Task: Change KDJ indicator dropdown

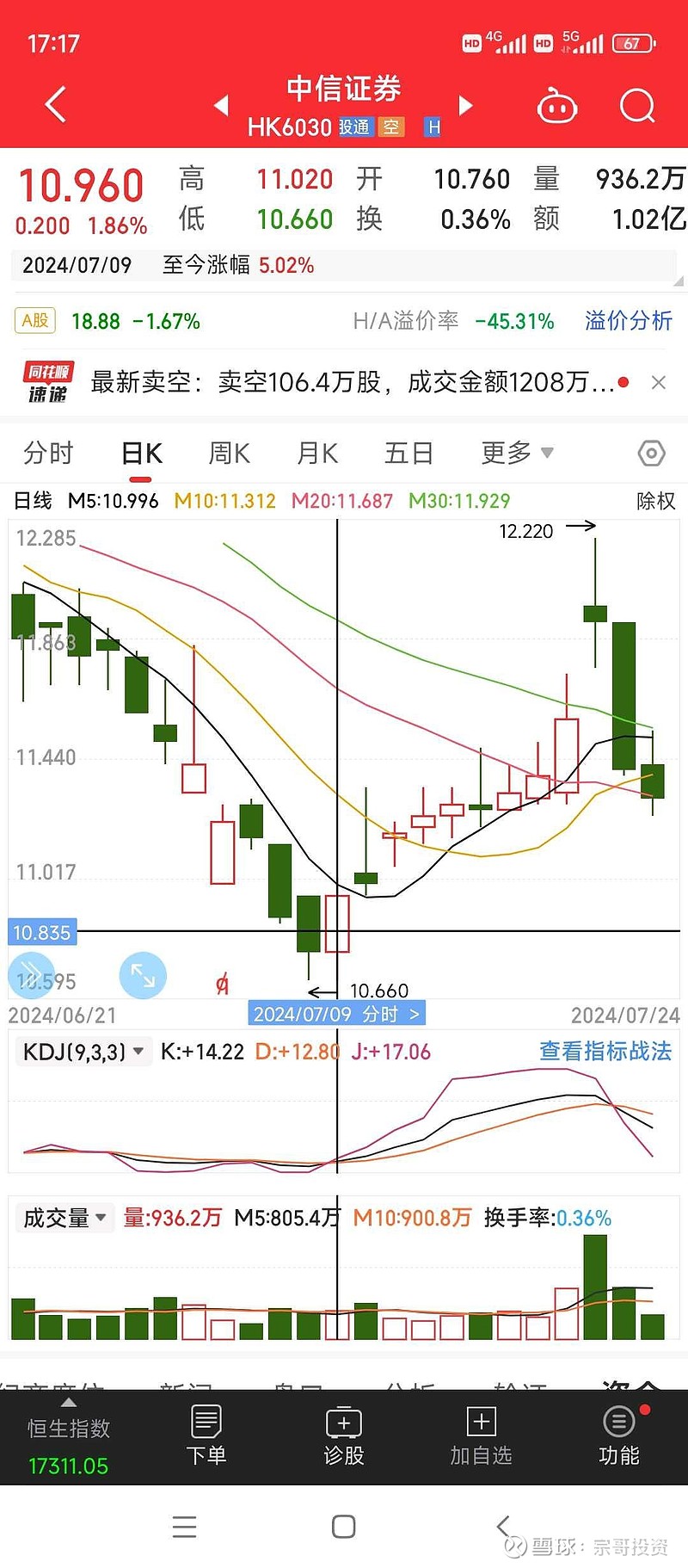Action: [x=83, y=1052]
